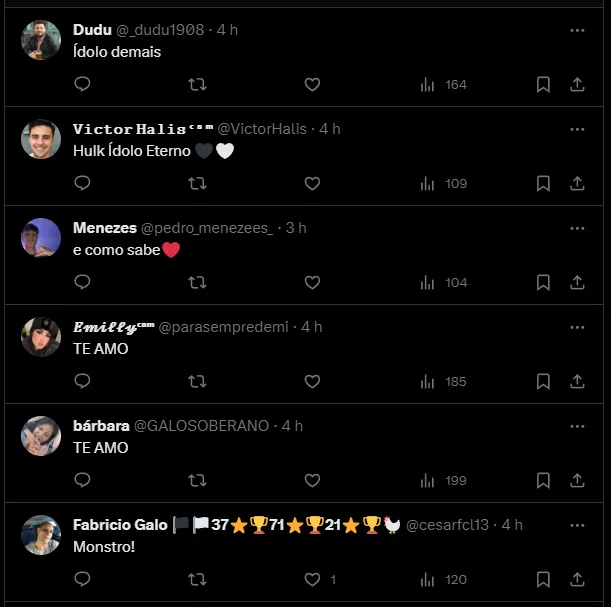Open bárbara's profile avatar

click(41, 436)
